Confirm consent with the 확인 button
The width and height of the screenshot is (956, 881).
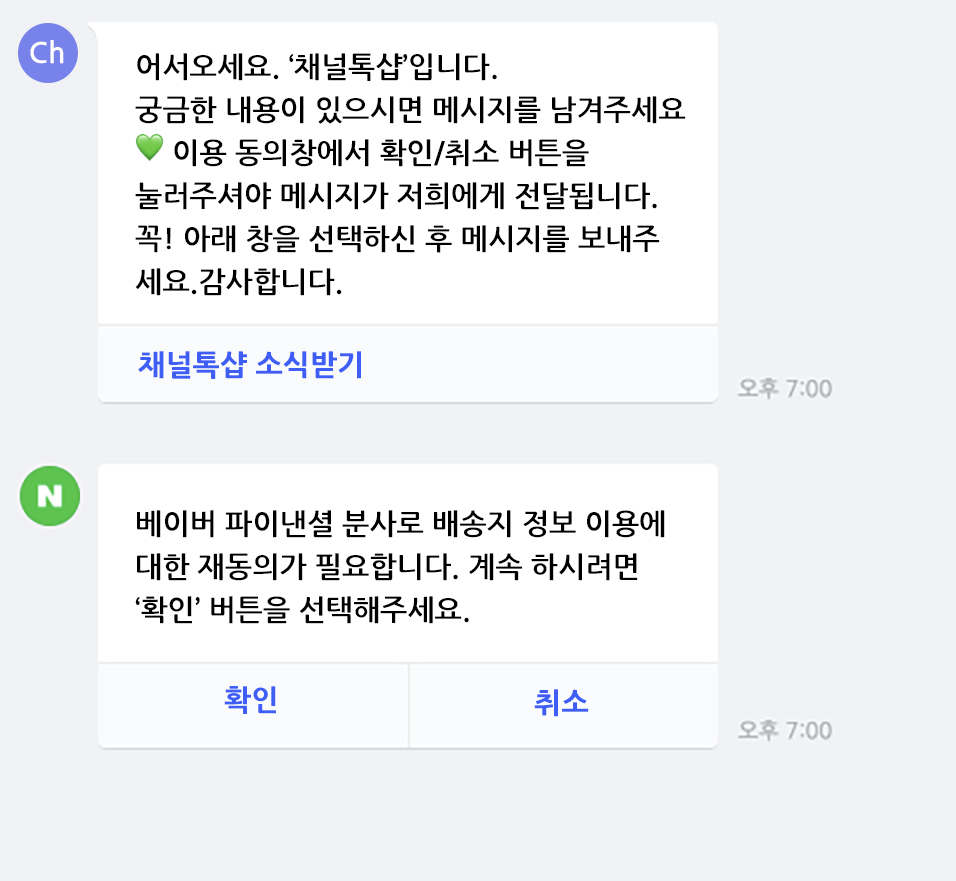tap(252, 702)
